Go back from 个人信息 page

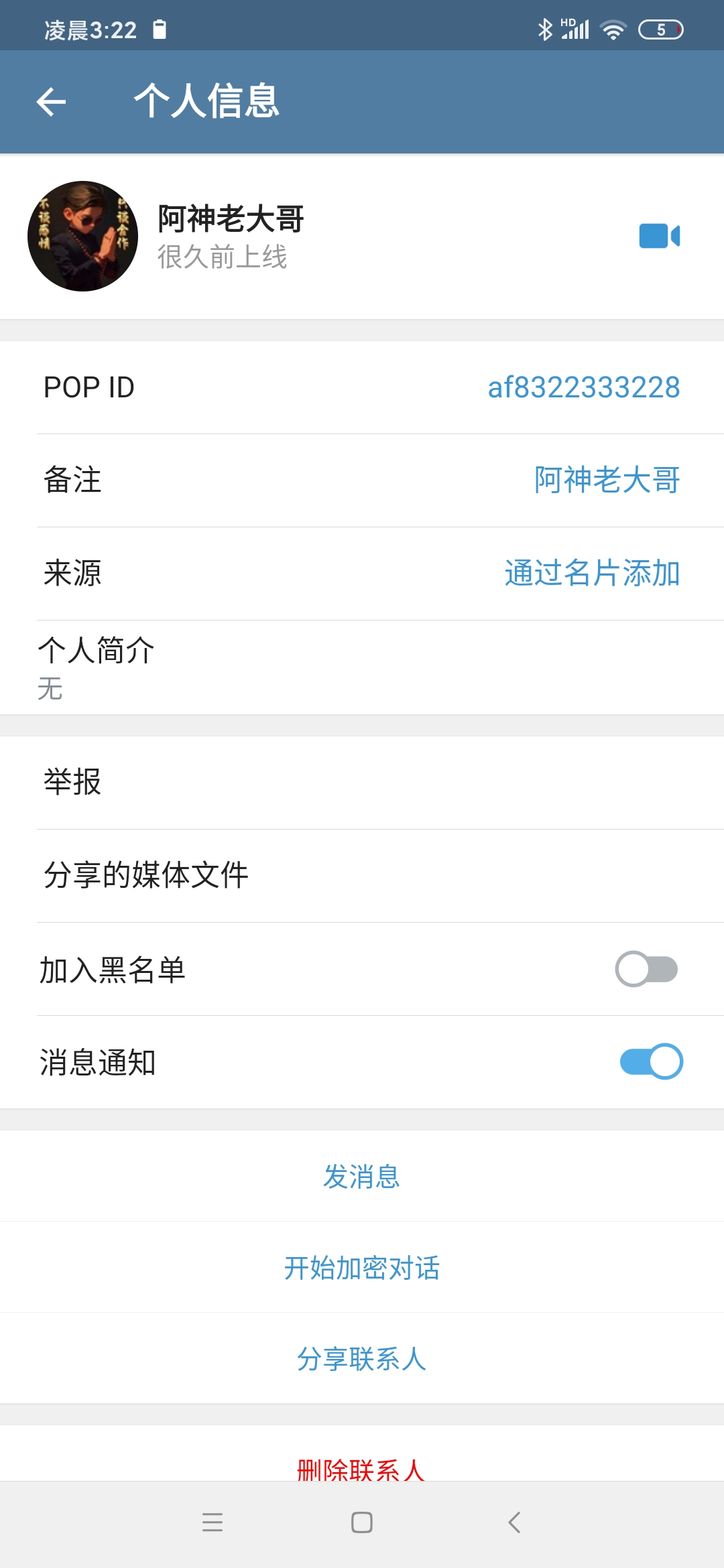coord(51,102)
